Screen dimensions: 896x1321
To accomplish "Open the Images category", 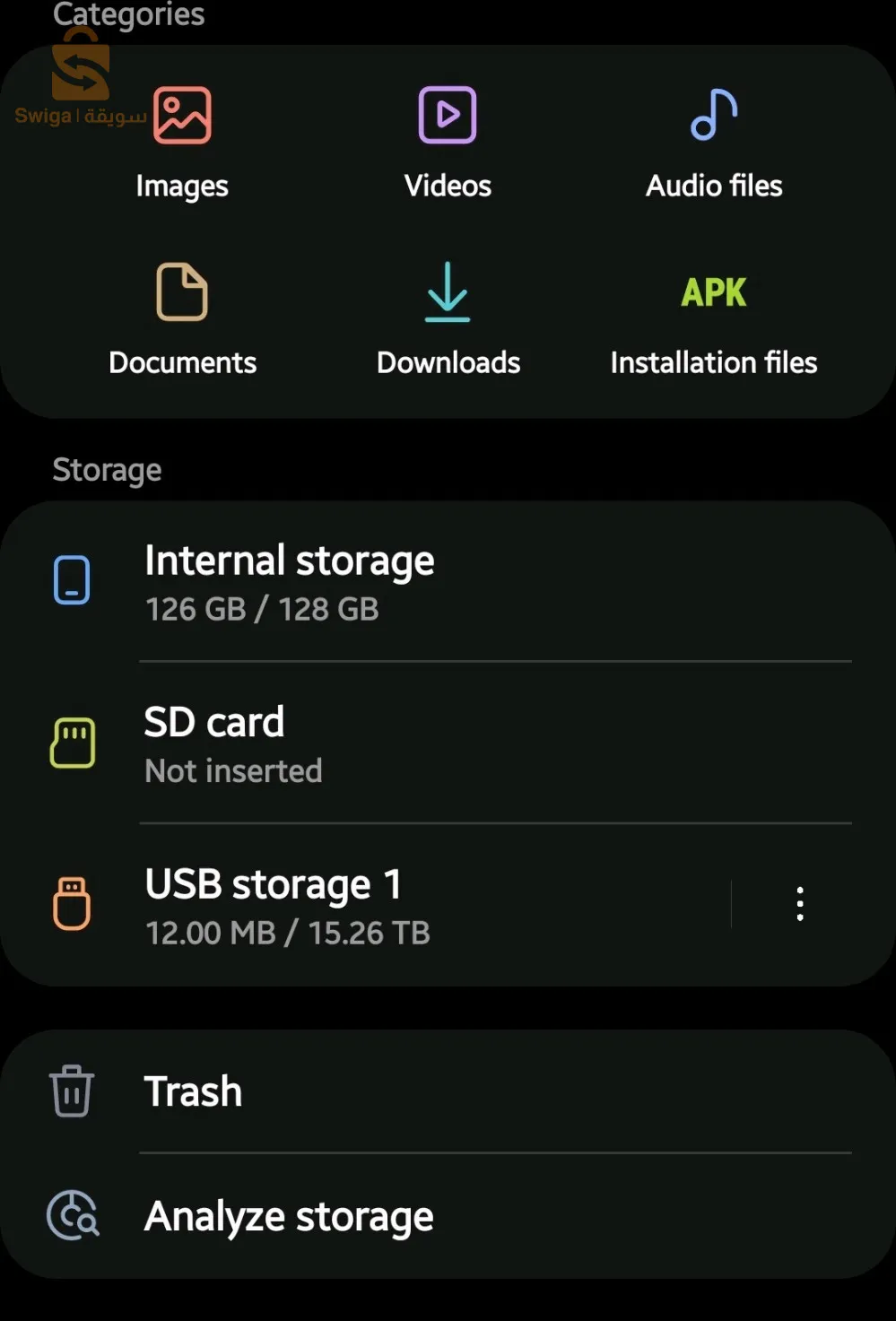I will 182,140.
